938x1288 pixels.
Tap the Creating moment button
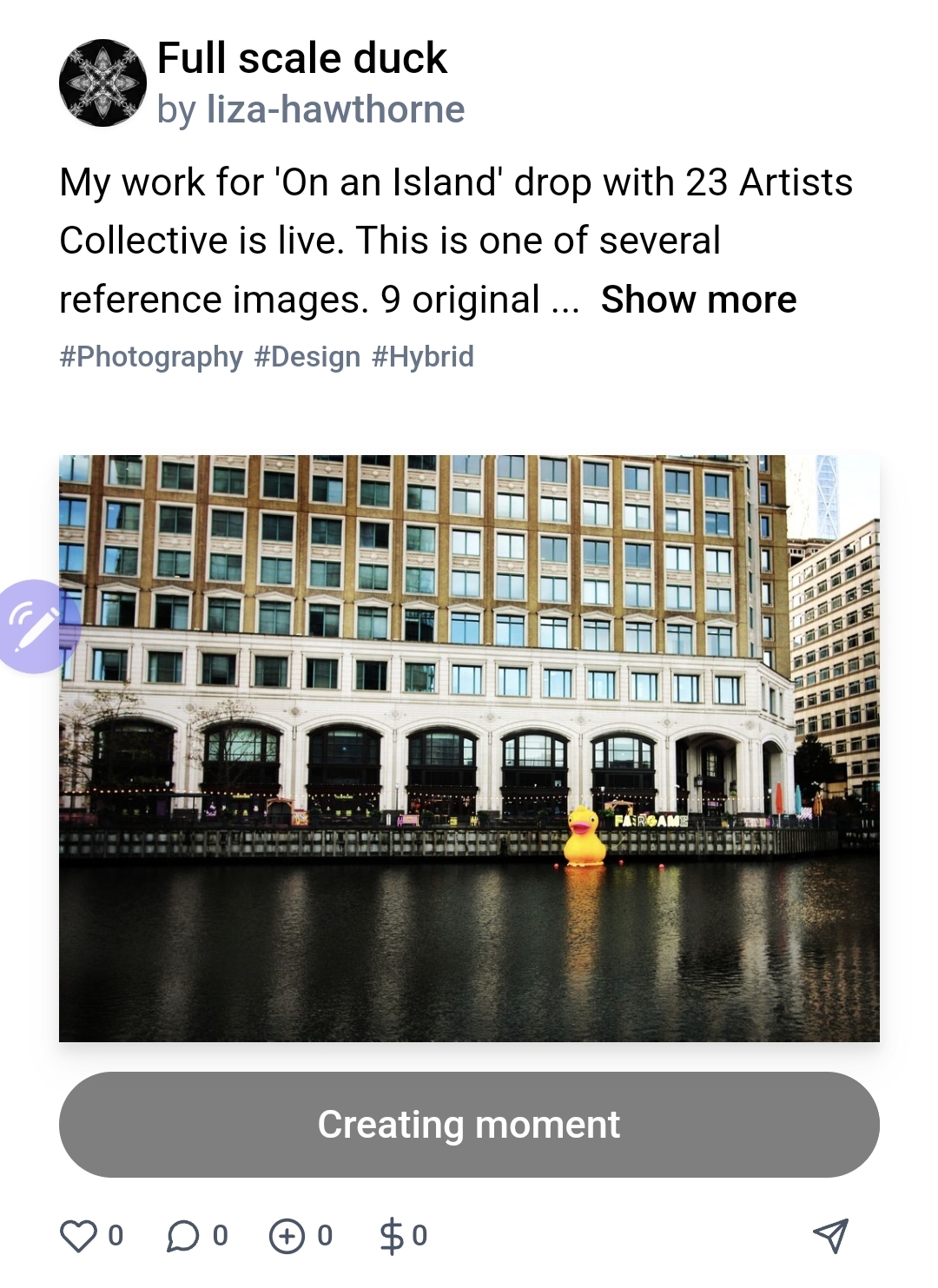pos(469,1125)
